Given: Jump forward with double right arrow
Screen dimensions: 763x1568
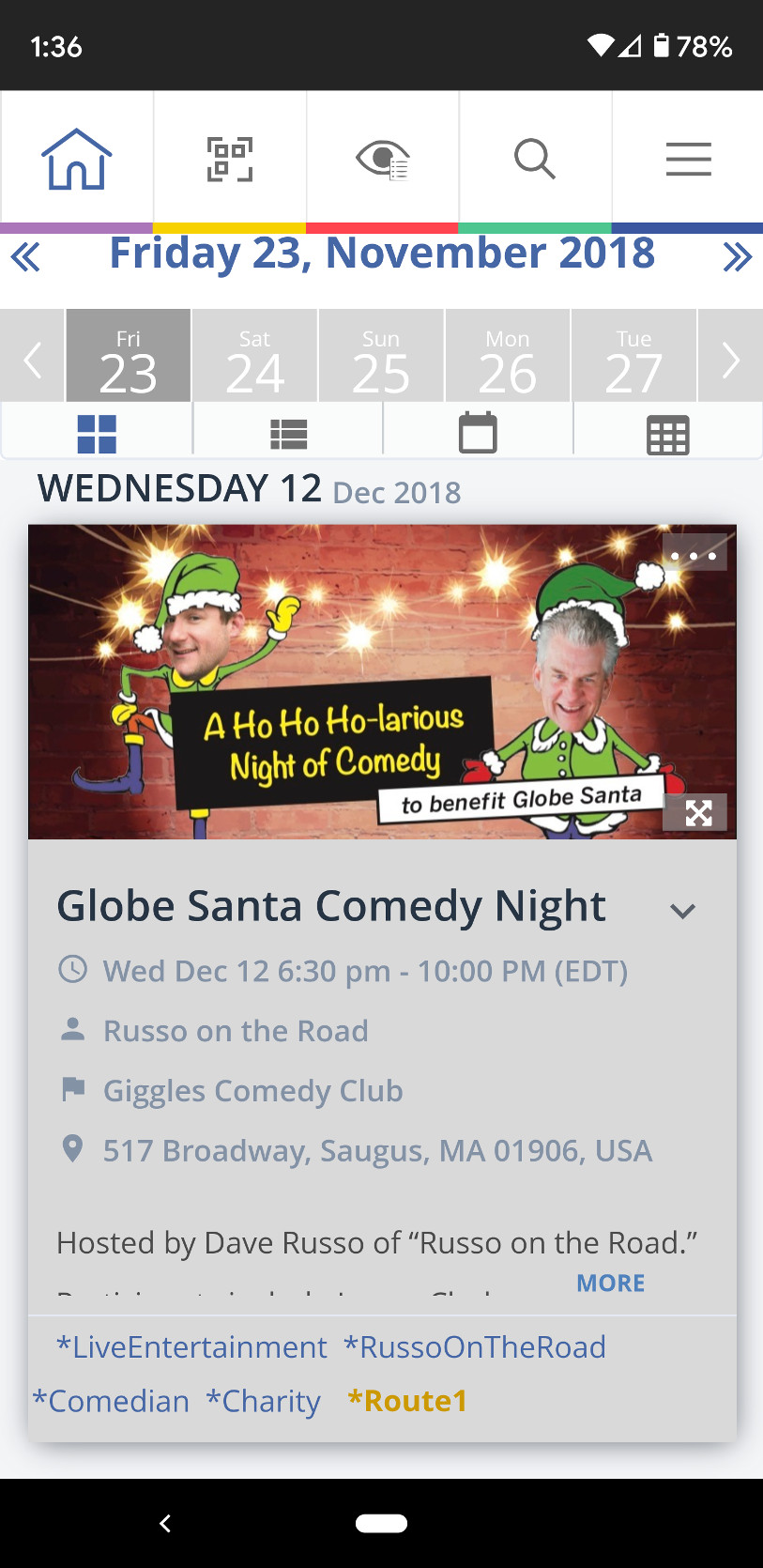Looking at the screenshot, I should point(737,256).
